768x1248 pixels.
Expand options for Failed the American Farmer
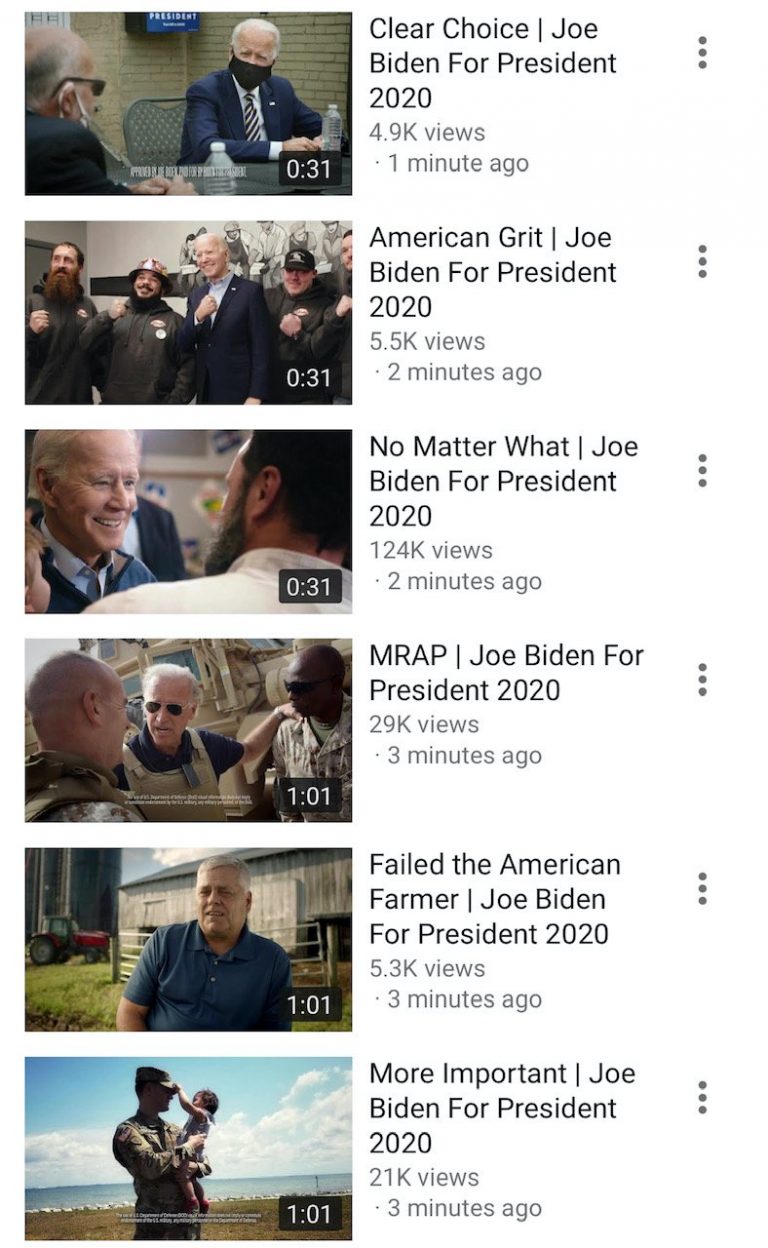click(703, 889)
